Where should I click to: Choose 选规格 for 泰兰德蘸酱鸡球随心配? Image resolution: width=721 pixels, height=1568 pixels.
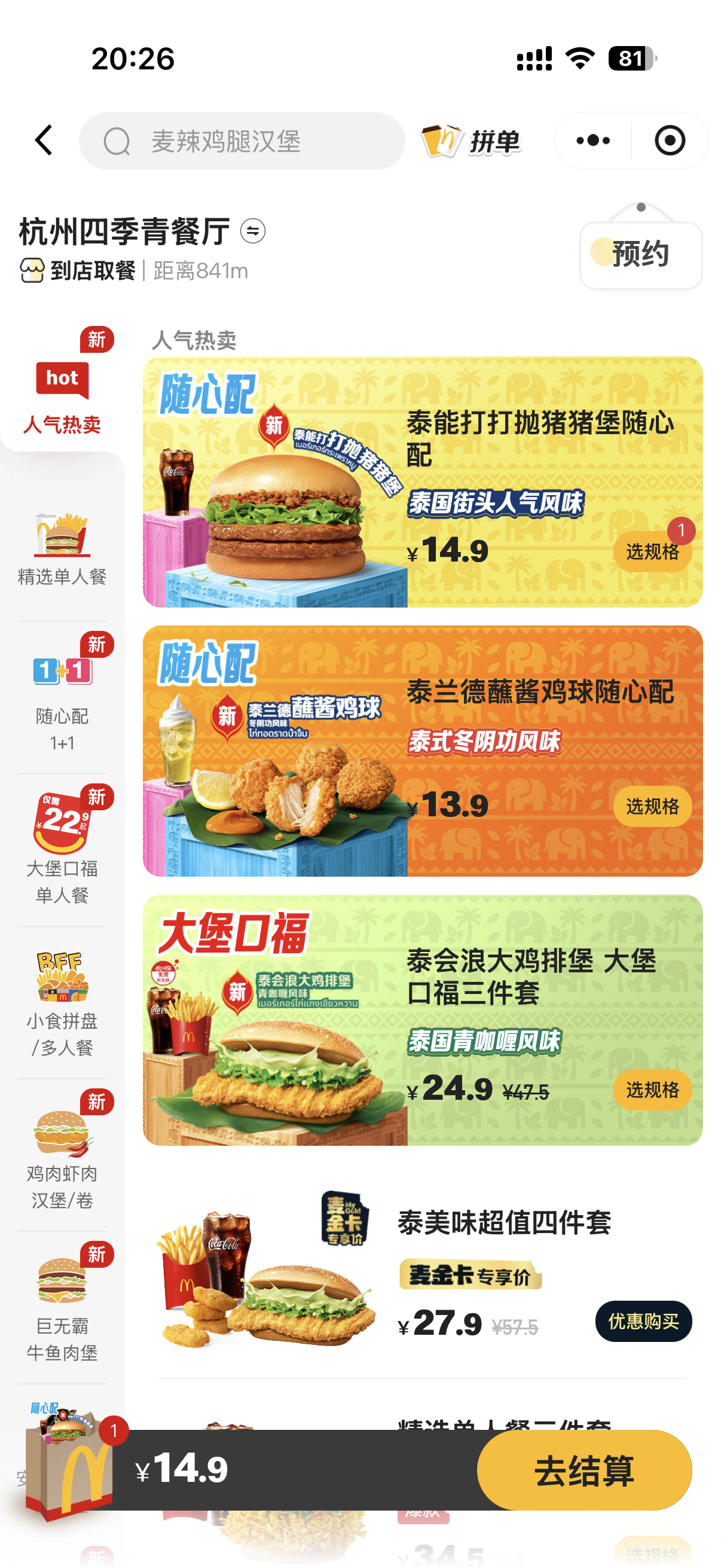[x=652, y=807]
